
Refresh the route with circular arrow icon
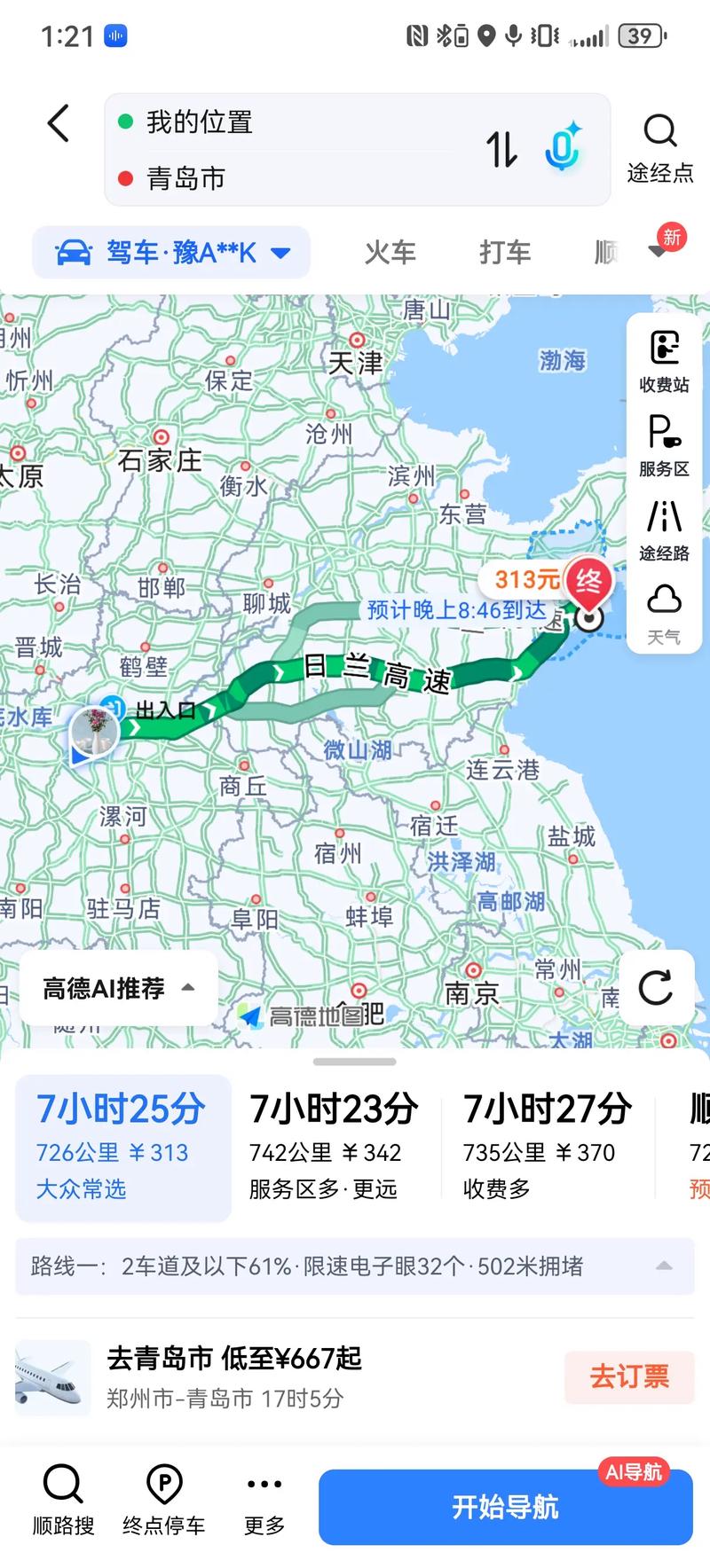click(x=659, y=987)
